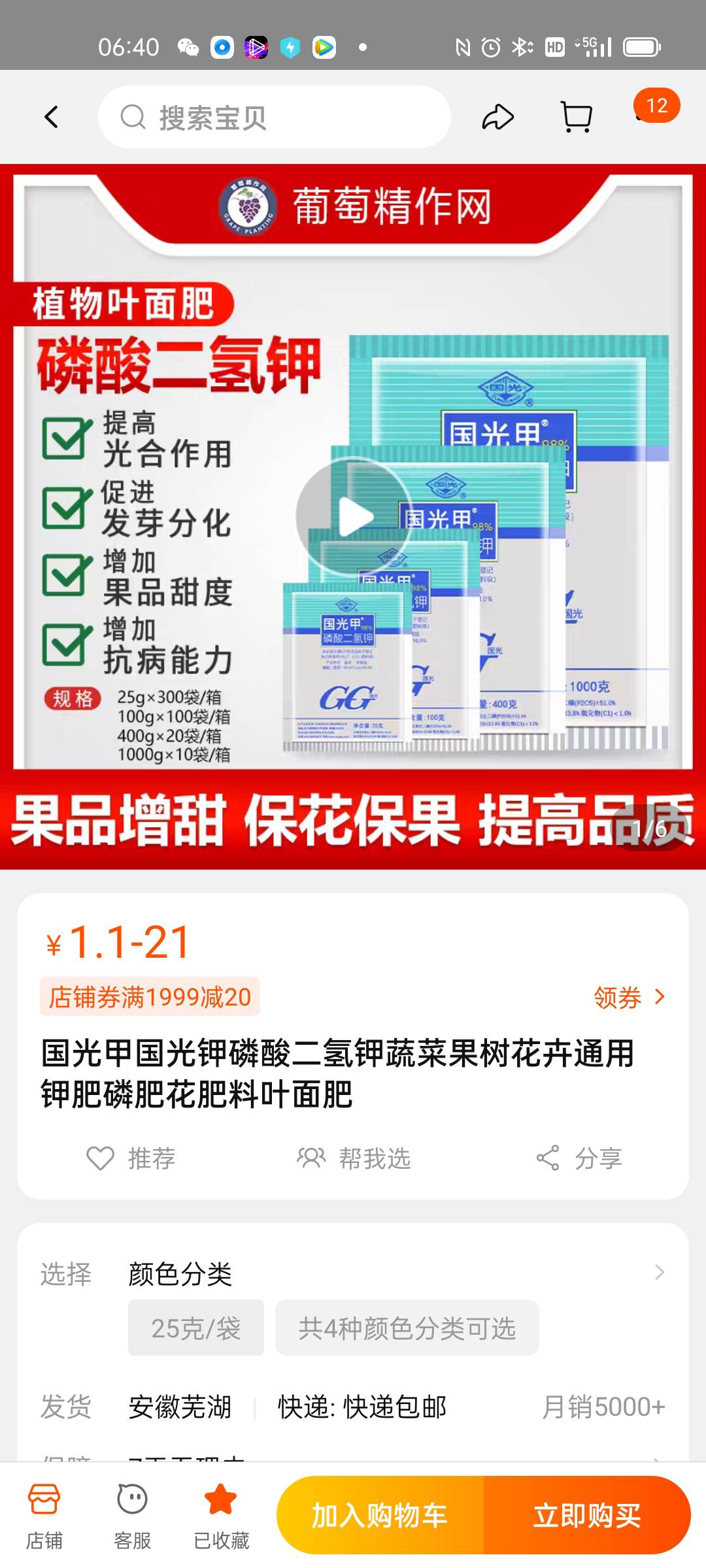706x1568 pixels.
Task: Tap 分享 to share the product
Action: point(579,1158)
